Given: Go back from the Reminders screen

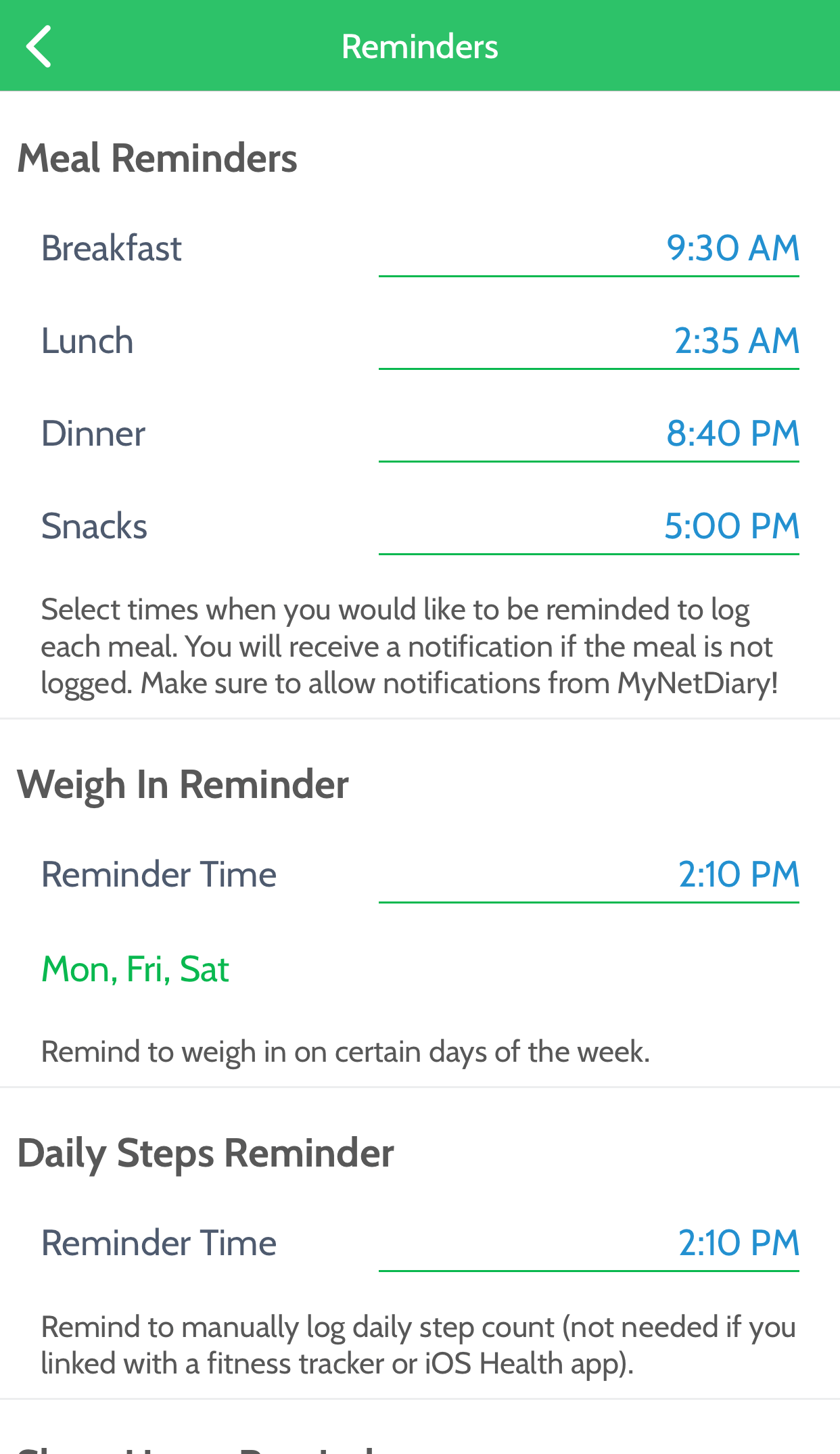Looking at the screenshot, I should [39, 46].
